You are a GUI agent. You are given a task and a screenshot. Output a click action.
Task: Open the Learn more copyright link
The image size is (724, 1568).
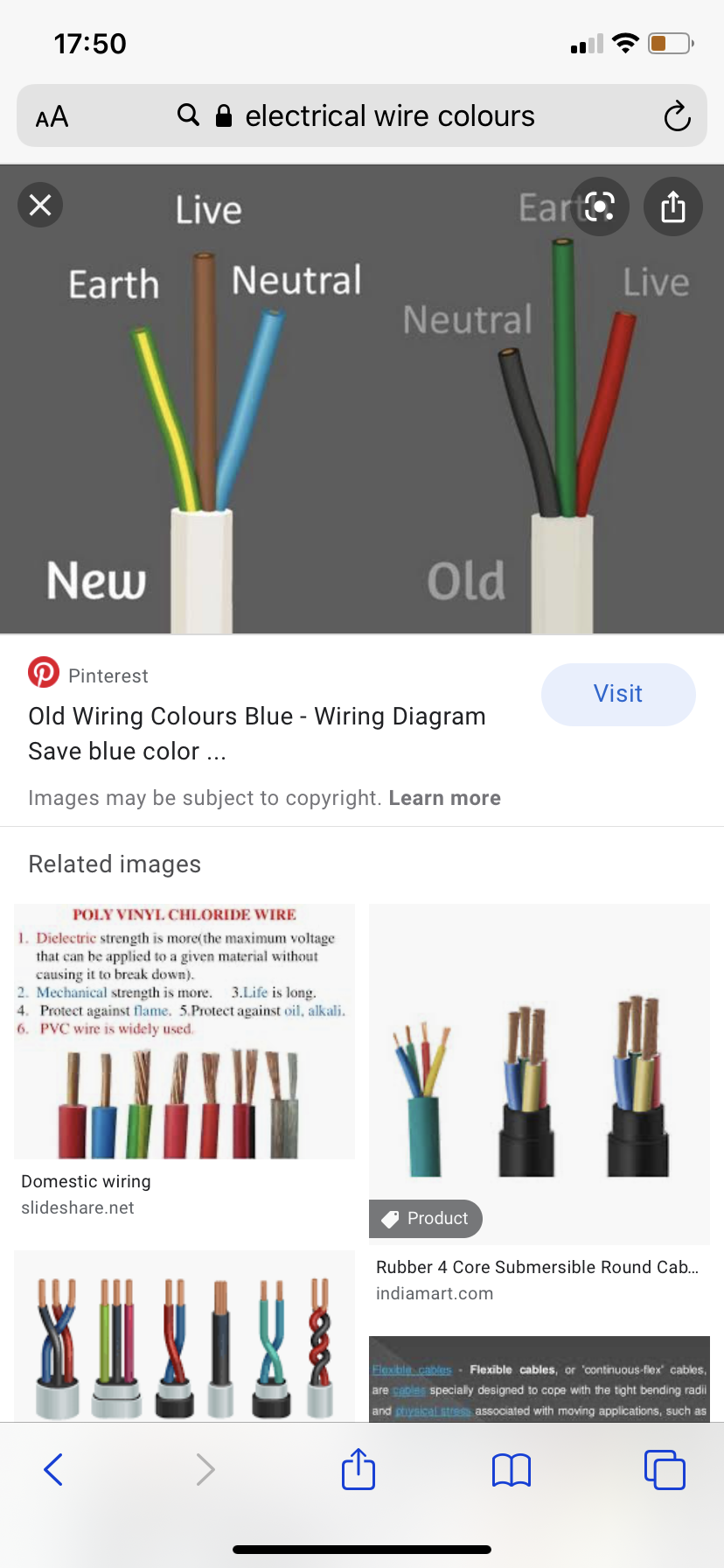pyautogui.click(x=444, y=798)
